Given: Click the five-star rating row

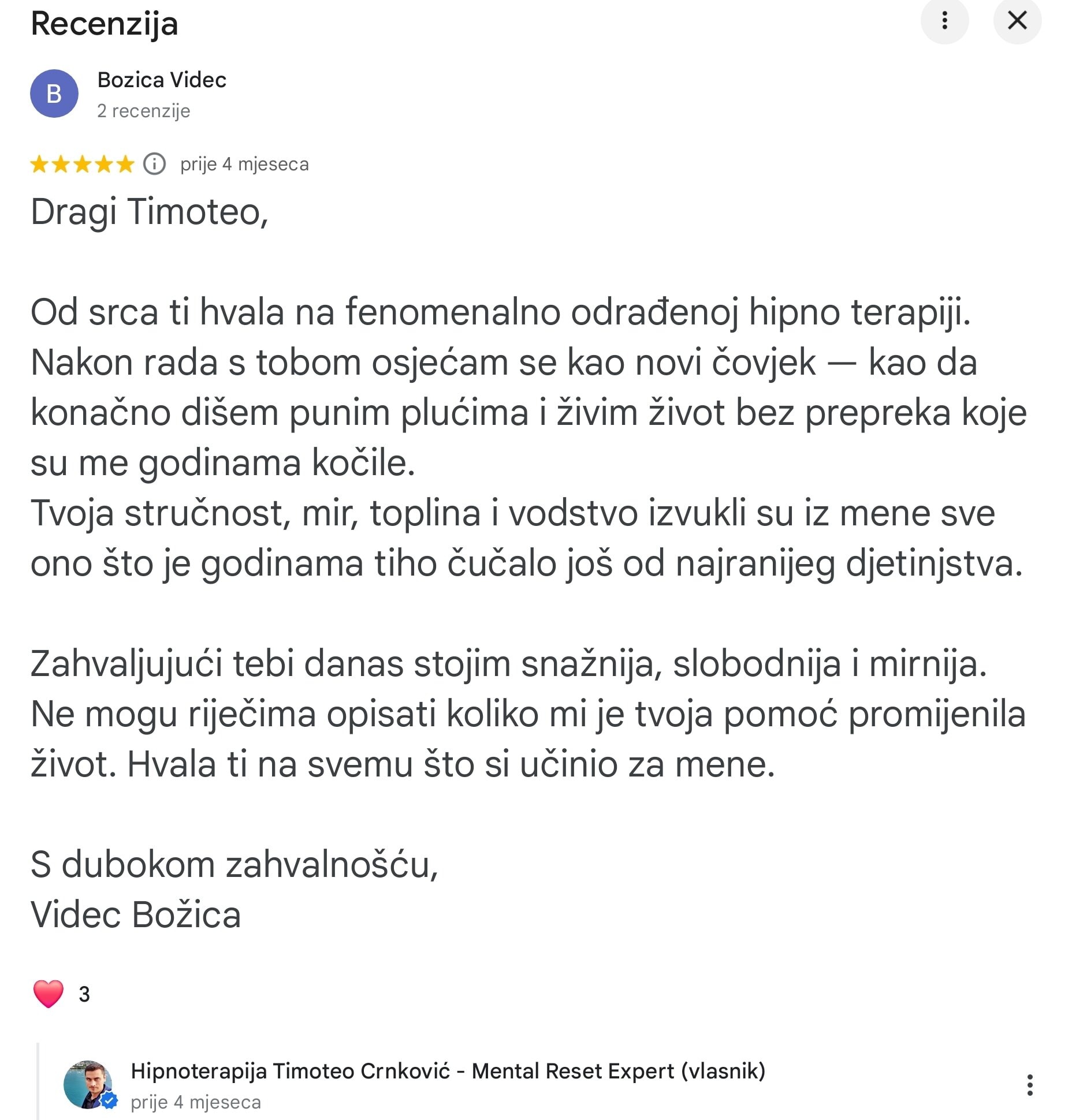Looking at the screenshot, I should click(82, 164).
